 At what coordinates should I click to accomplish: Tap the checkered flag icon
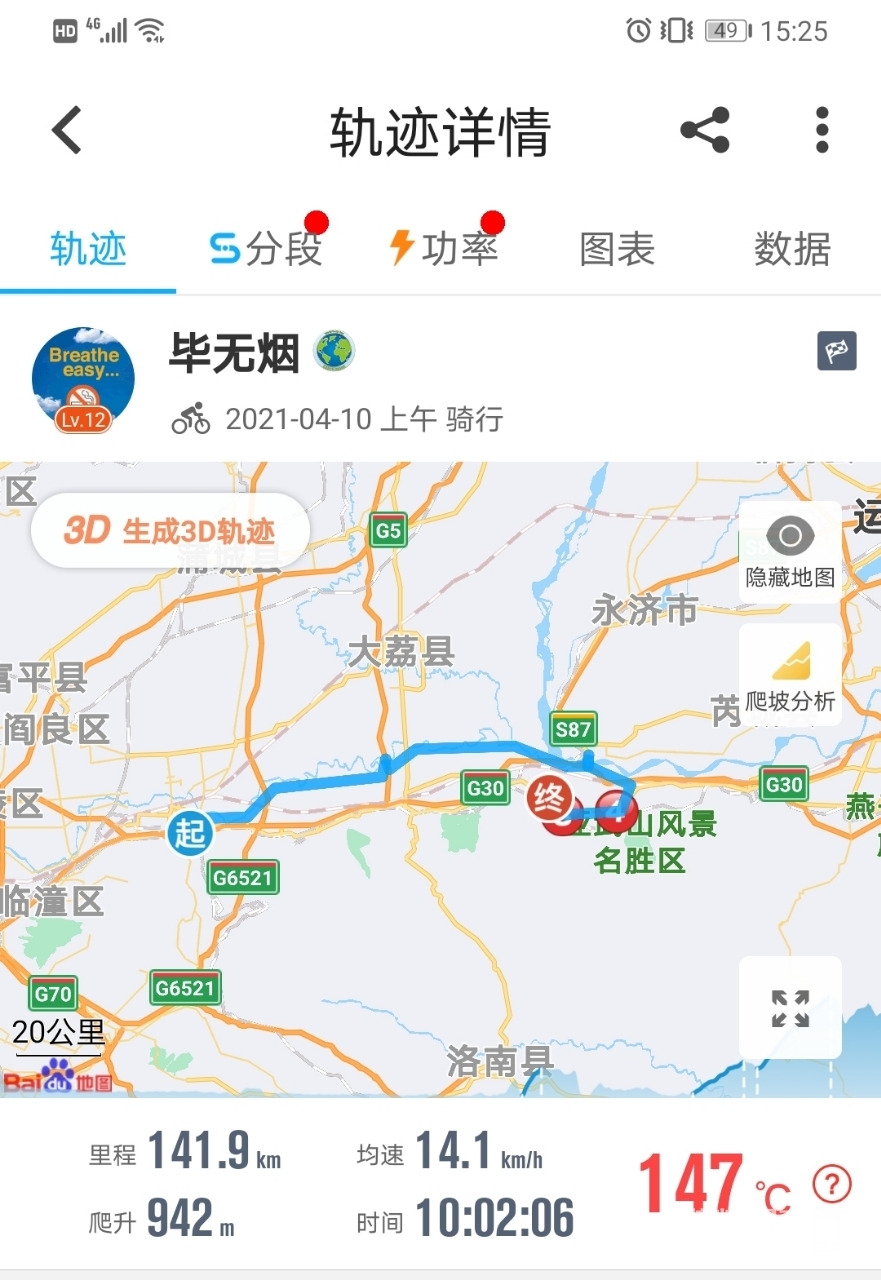tap(836, 351)
